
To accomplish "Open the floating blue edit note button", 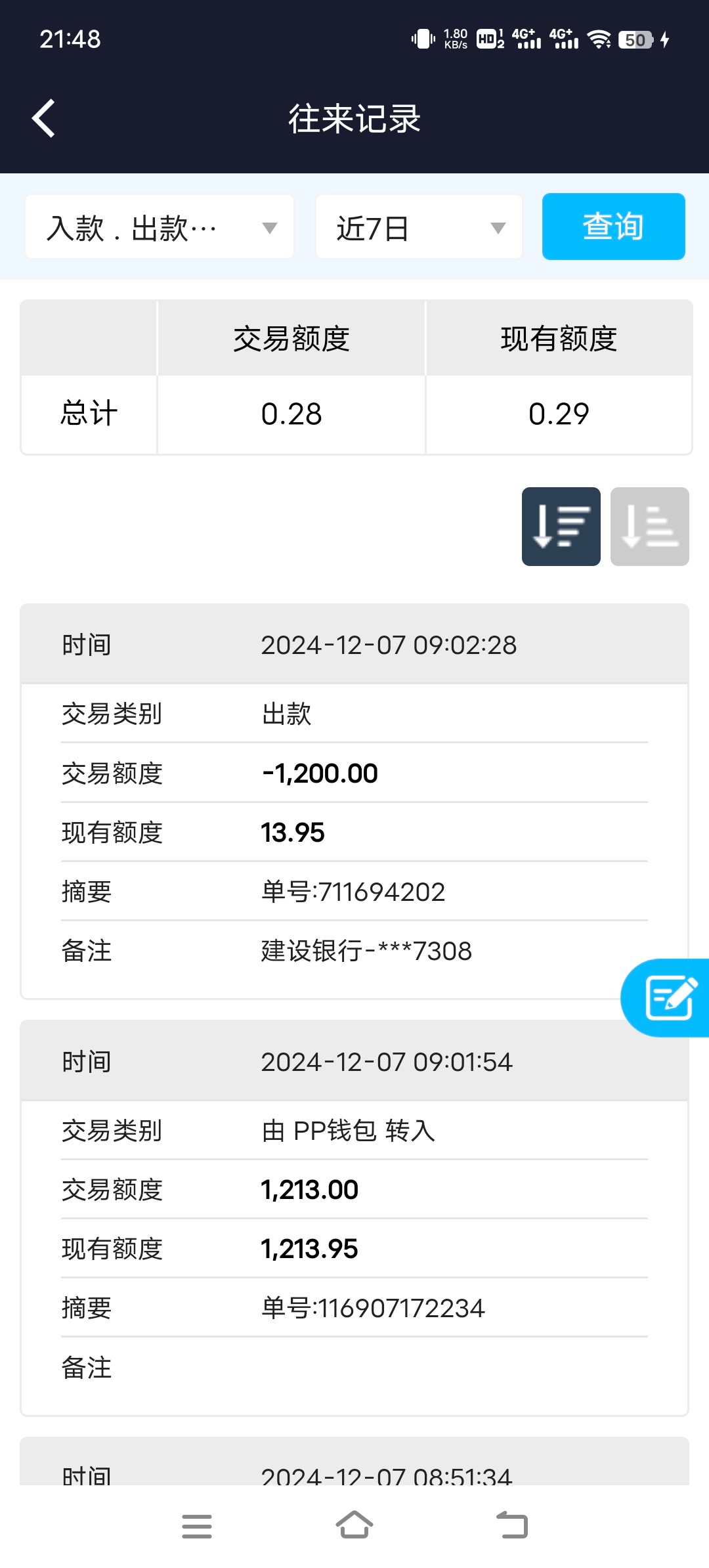I will click(x=666, y=998).
